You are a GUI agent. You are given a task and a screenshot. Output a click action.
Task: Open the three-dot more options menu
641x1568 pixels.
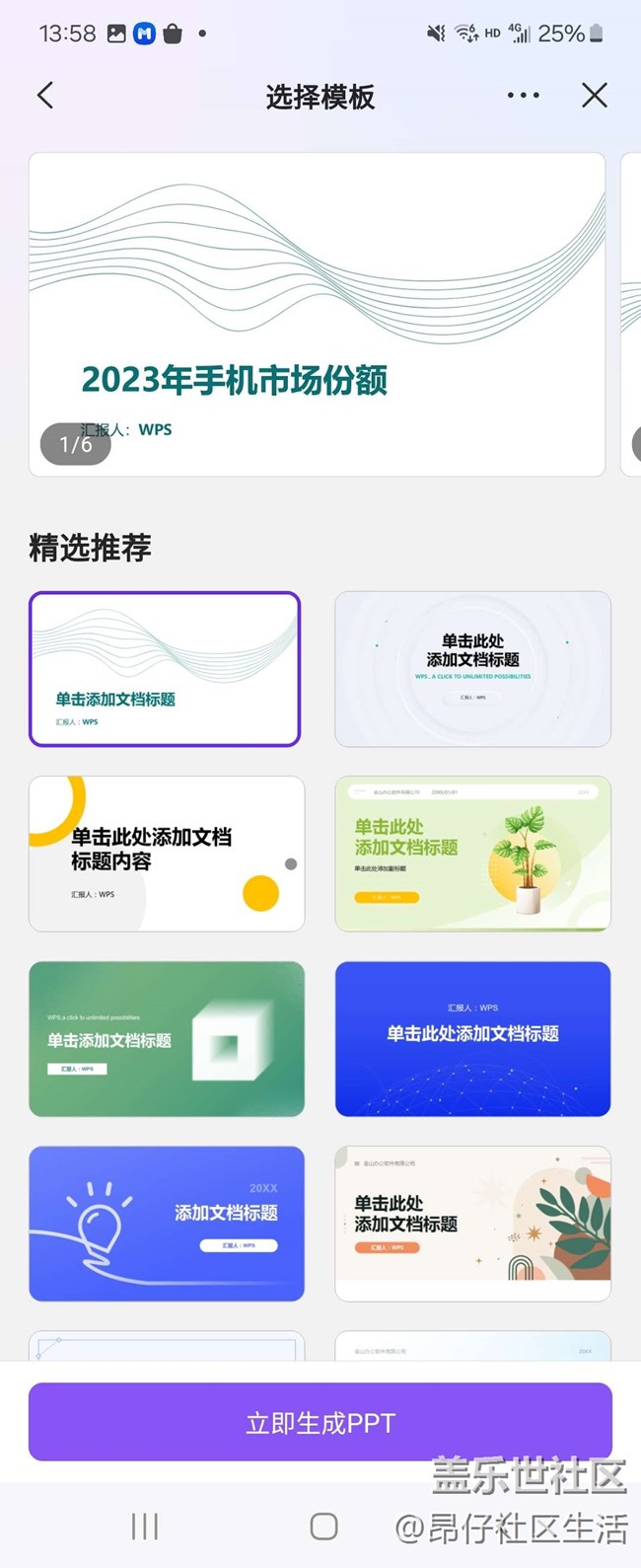(x=523, y=96)
